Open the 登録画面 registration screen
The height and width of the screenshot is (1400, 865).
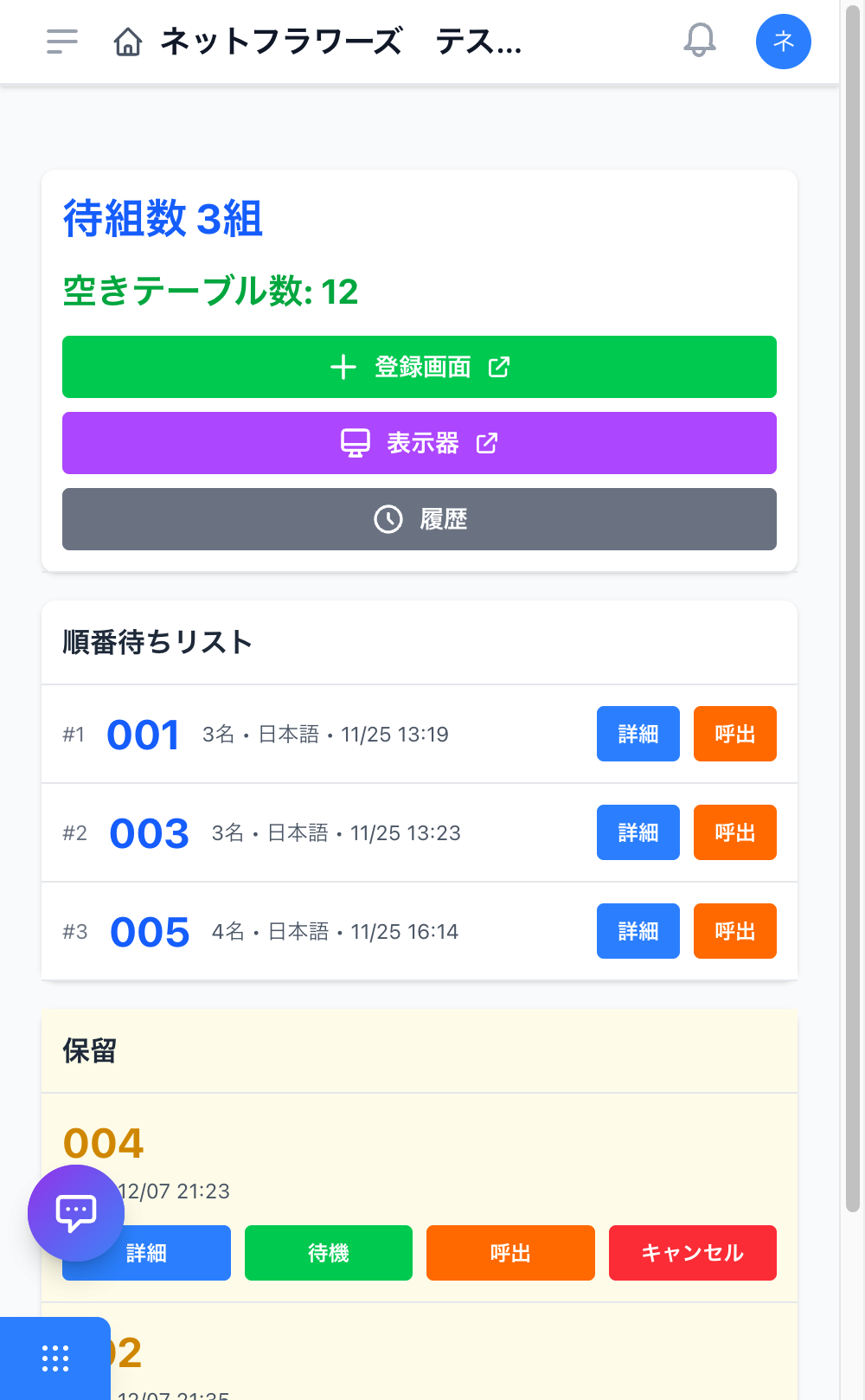419,366
